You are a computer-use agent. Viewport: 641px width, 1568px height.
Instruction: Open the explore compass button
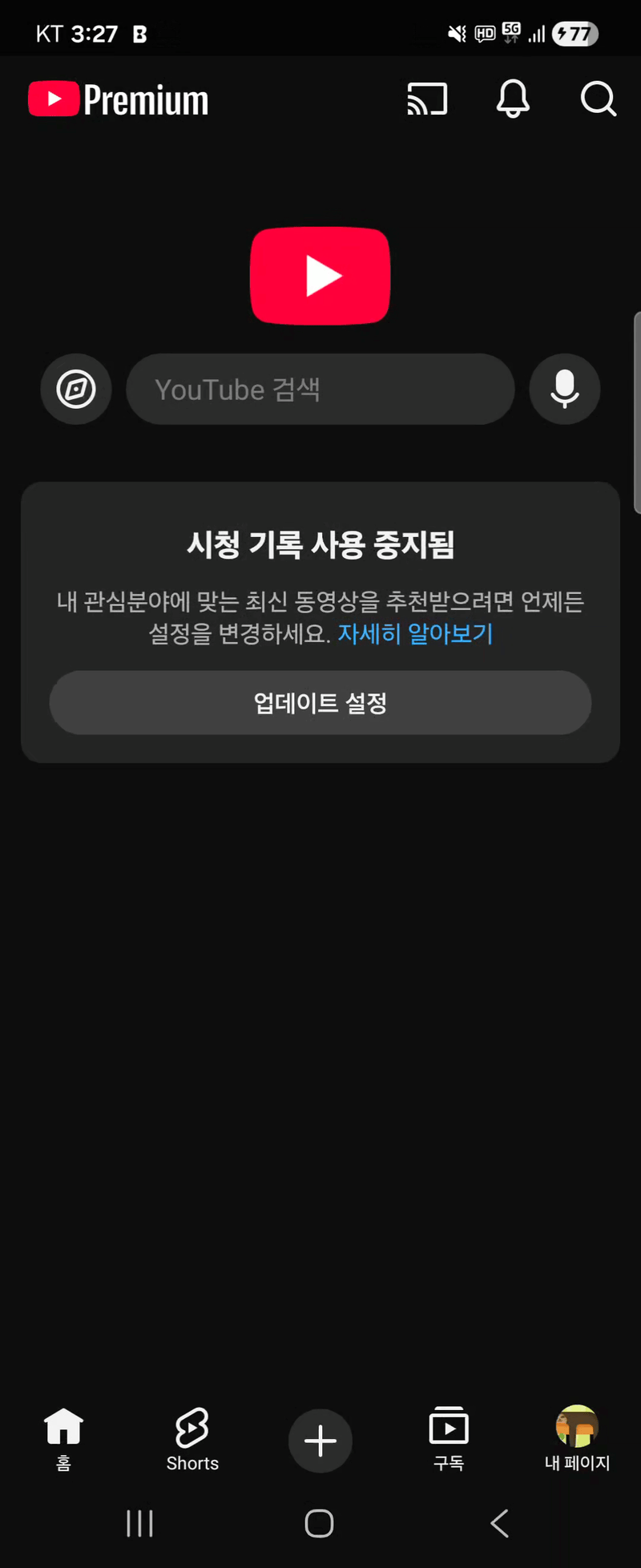click(x=76, y=390)
